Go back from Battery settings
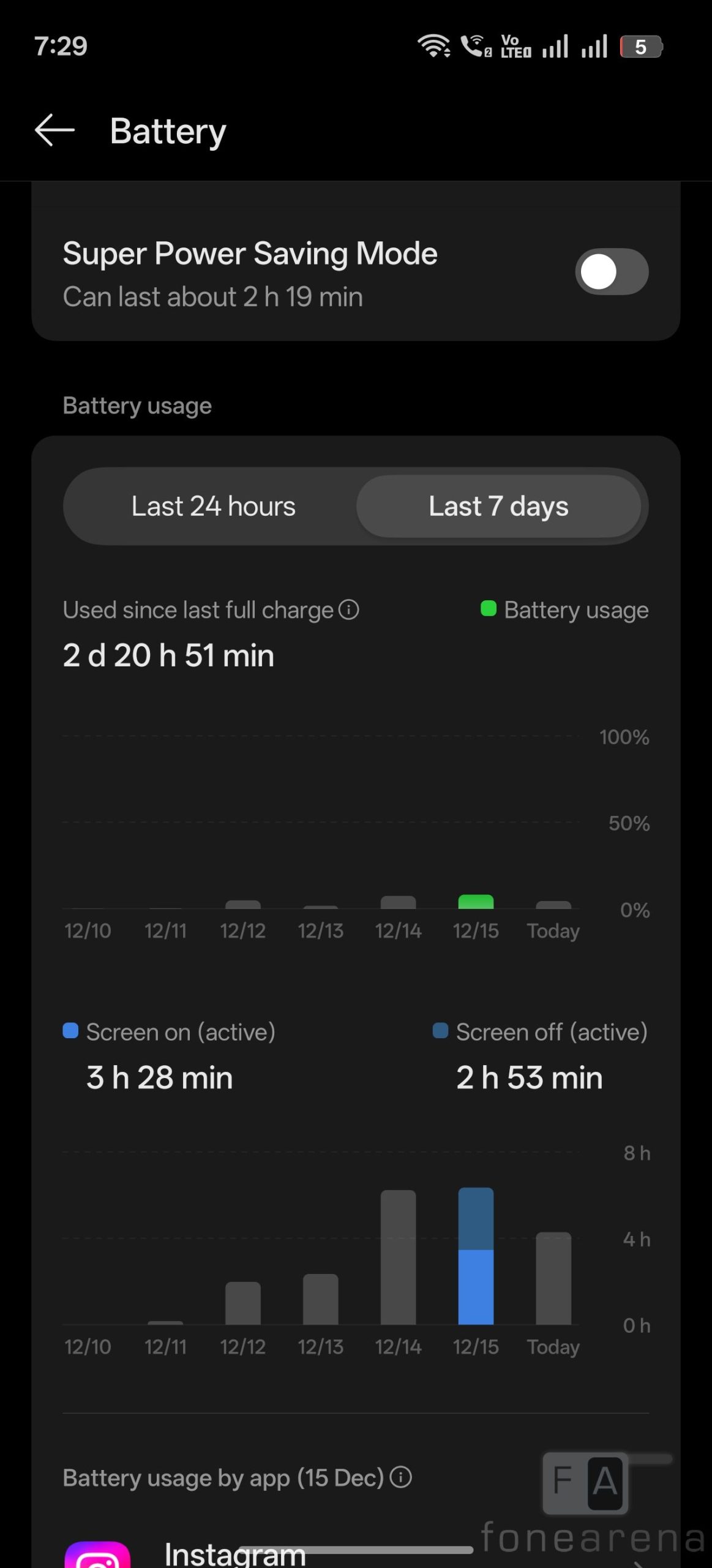The width and height of the screenshot is (712, 1568). [54, 130]
